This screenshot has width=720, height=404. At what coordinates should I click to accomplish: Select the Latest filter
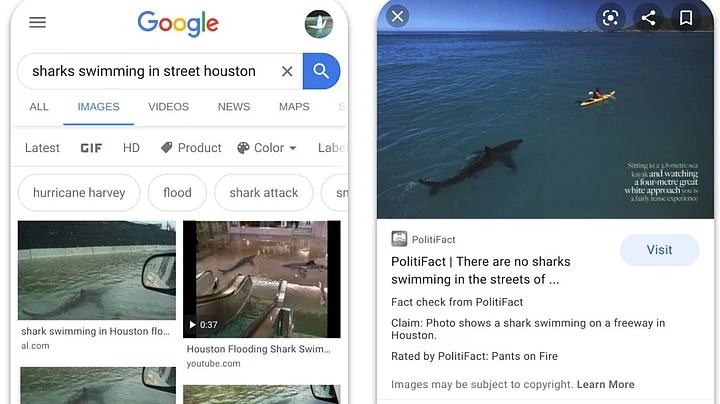pos(42,148)
